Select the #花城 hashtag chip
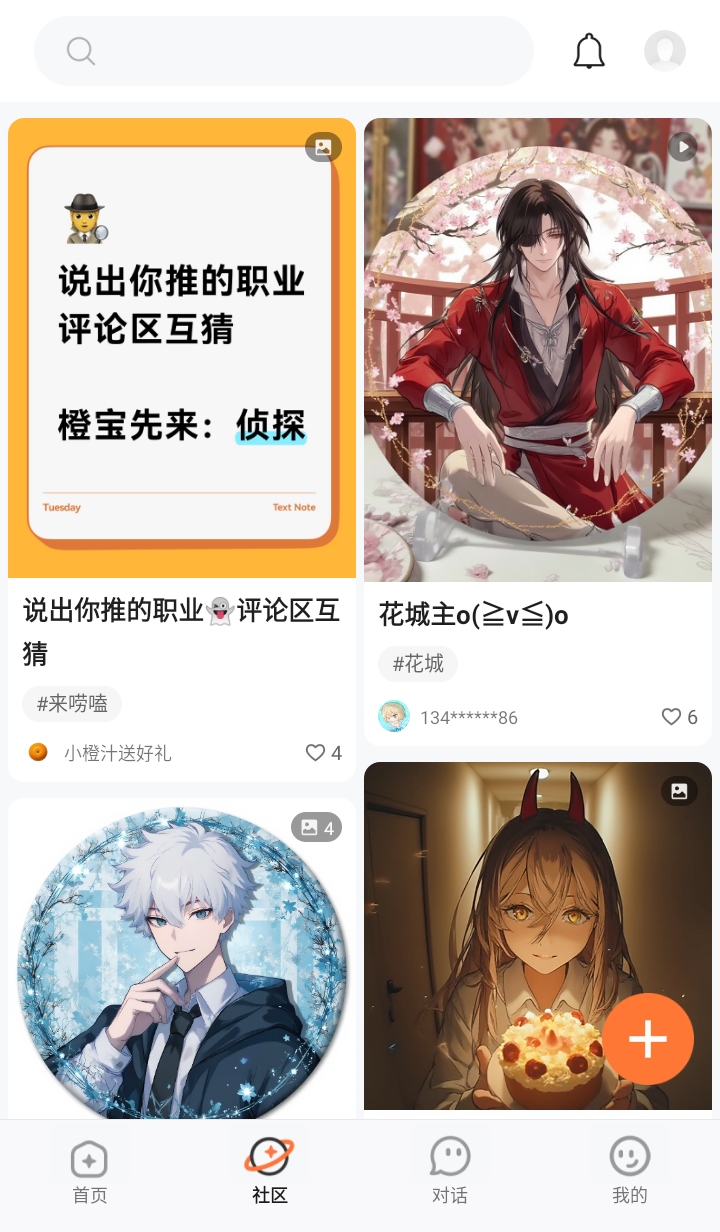Viewport: 720px width, 1232px height. coord(418,664)
